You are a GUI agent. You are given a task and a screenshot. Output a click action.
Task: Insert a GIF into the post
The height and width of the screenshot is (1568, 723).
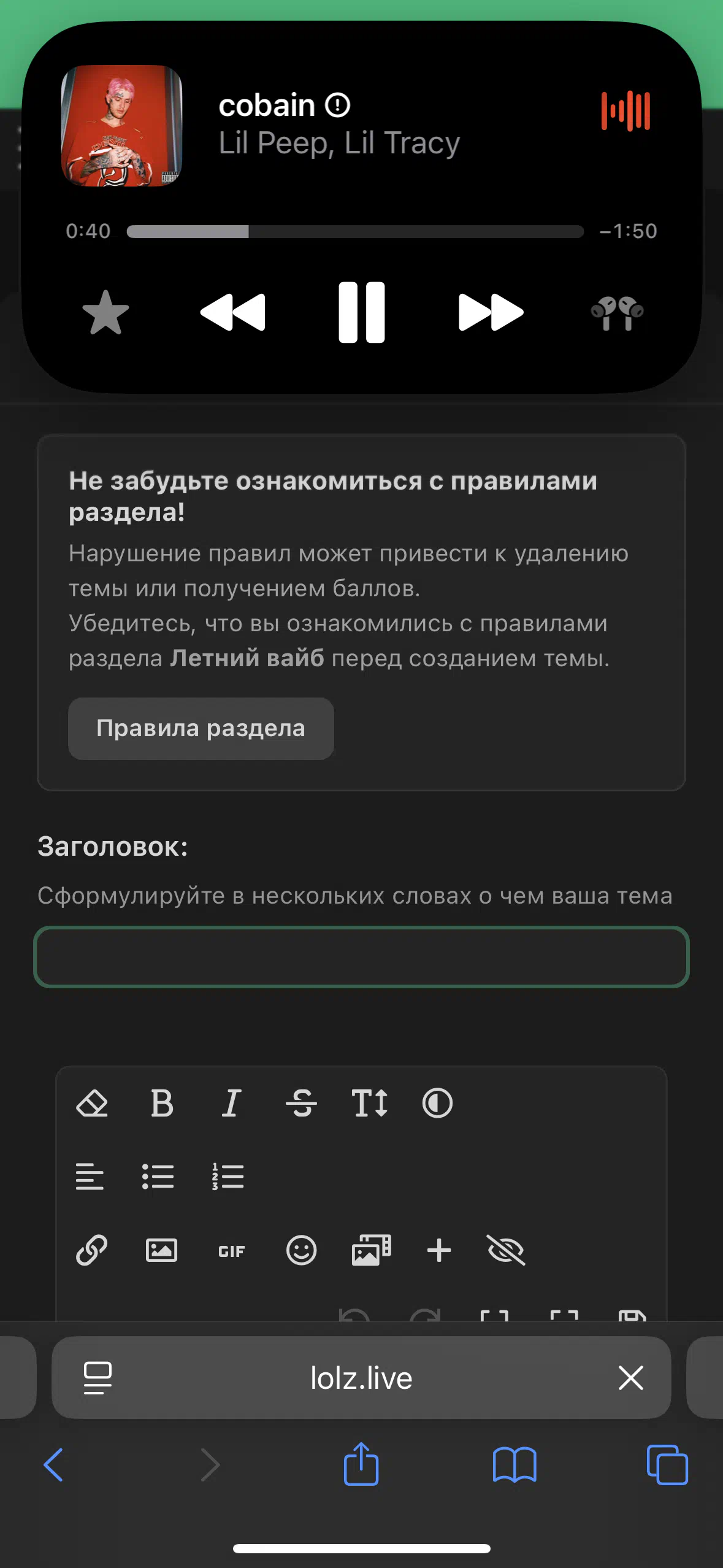[231, 1251]
